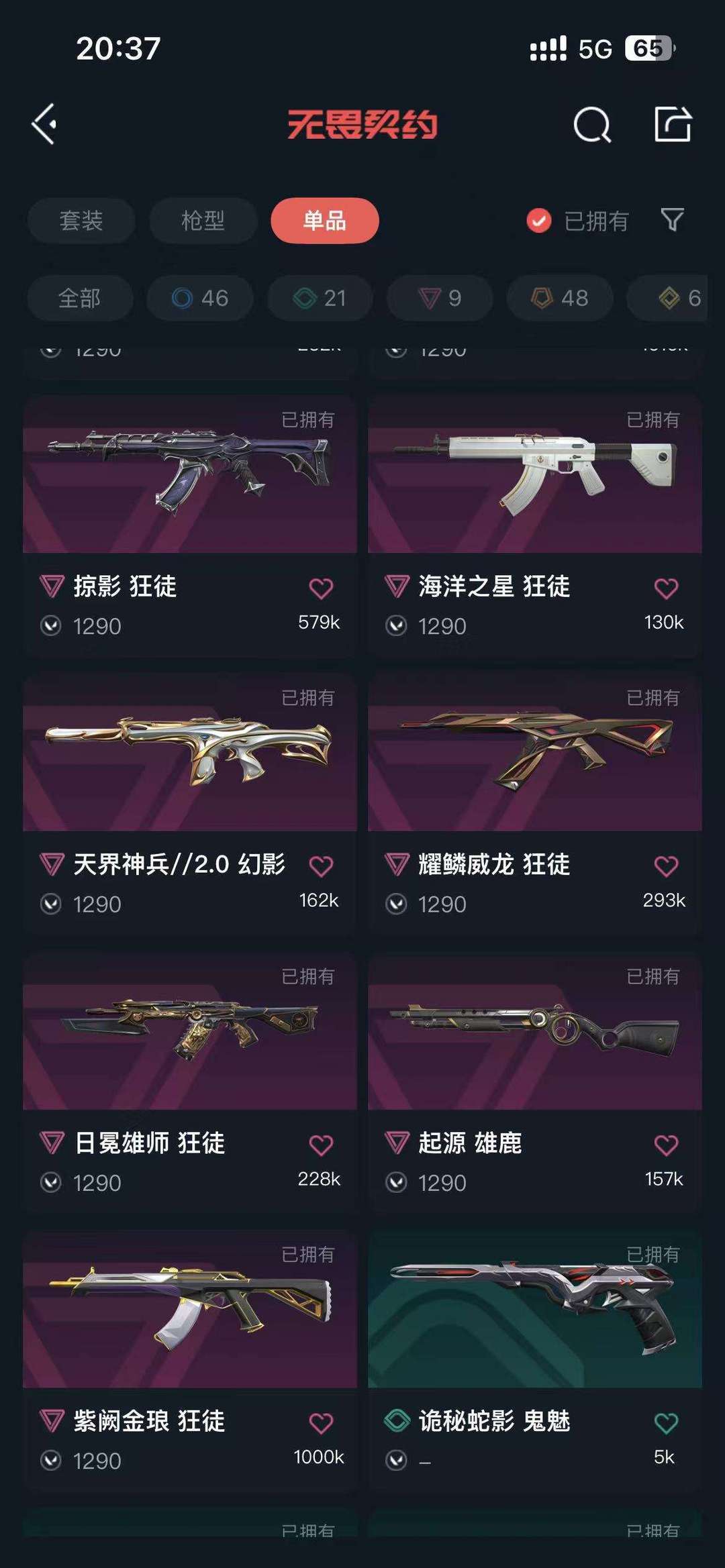
Task: Filter by the chip showing 46
Action: point(200,298)
